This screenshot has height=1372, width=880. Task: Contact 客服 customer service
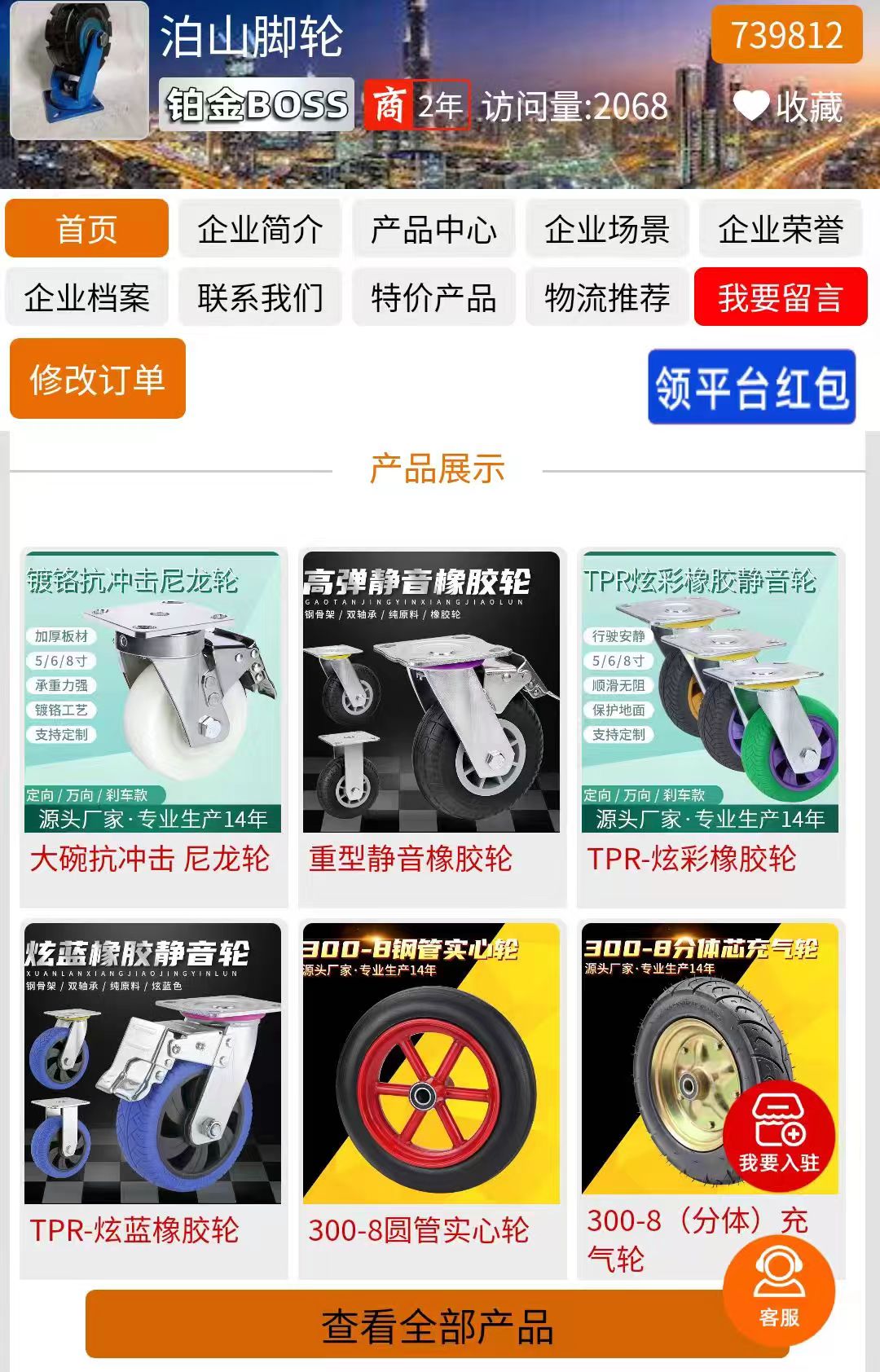[779, 1290]
